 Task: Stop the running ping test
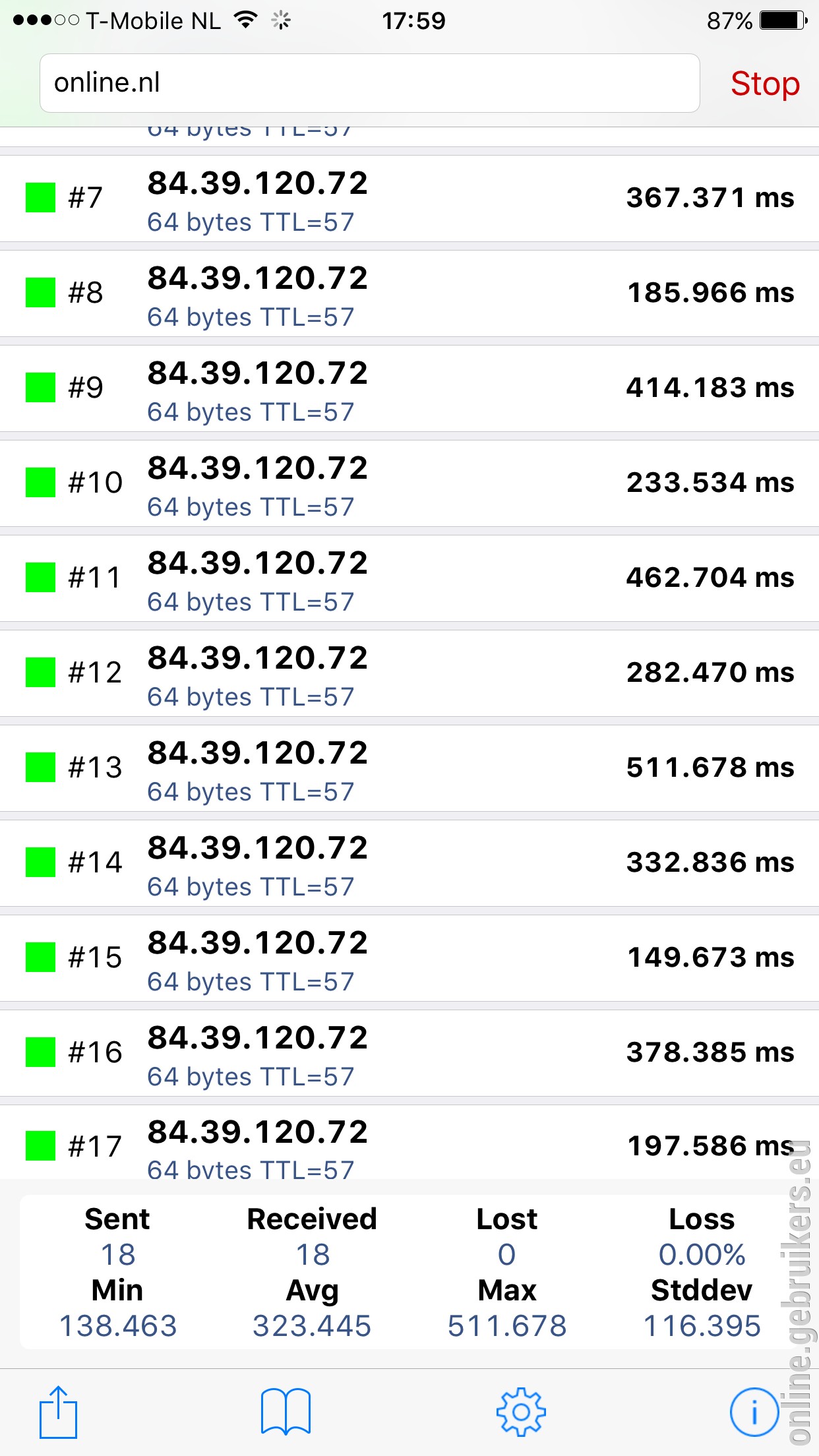(764, 84)
